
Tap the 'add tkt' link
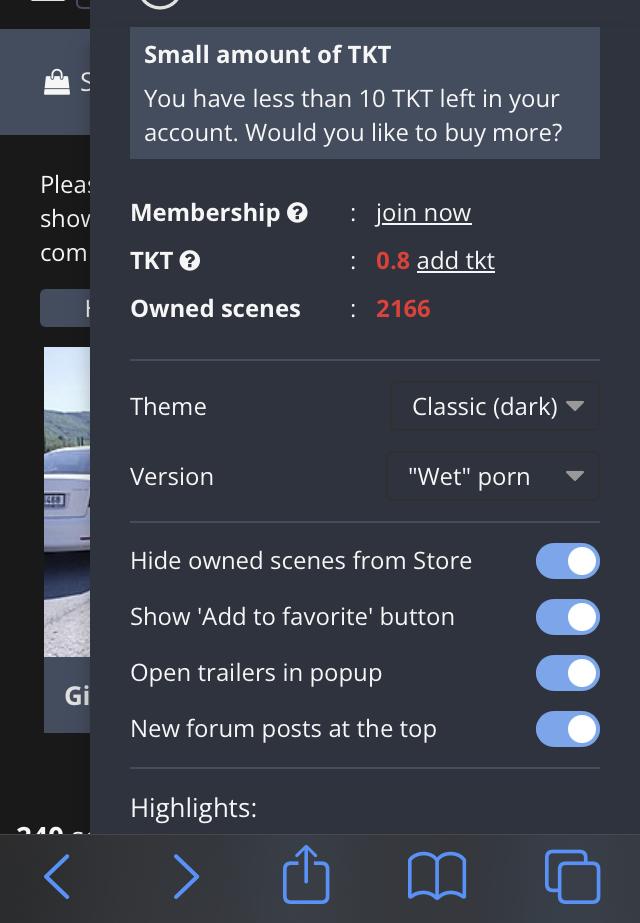(x=455, y=261)
